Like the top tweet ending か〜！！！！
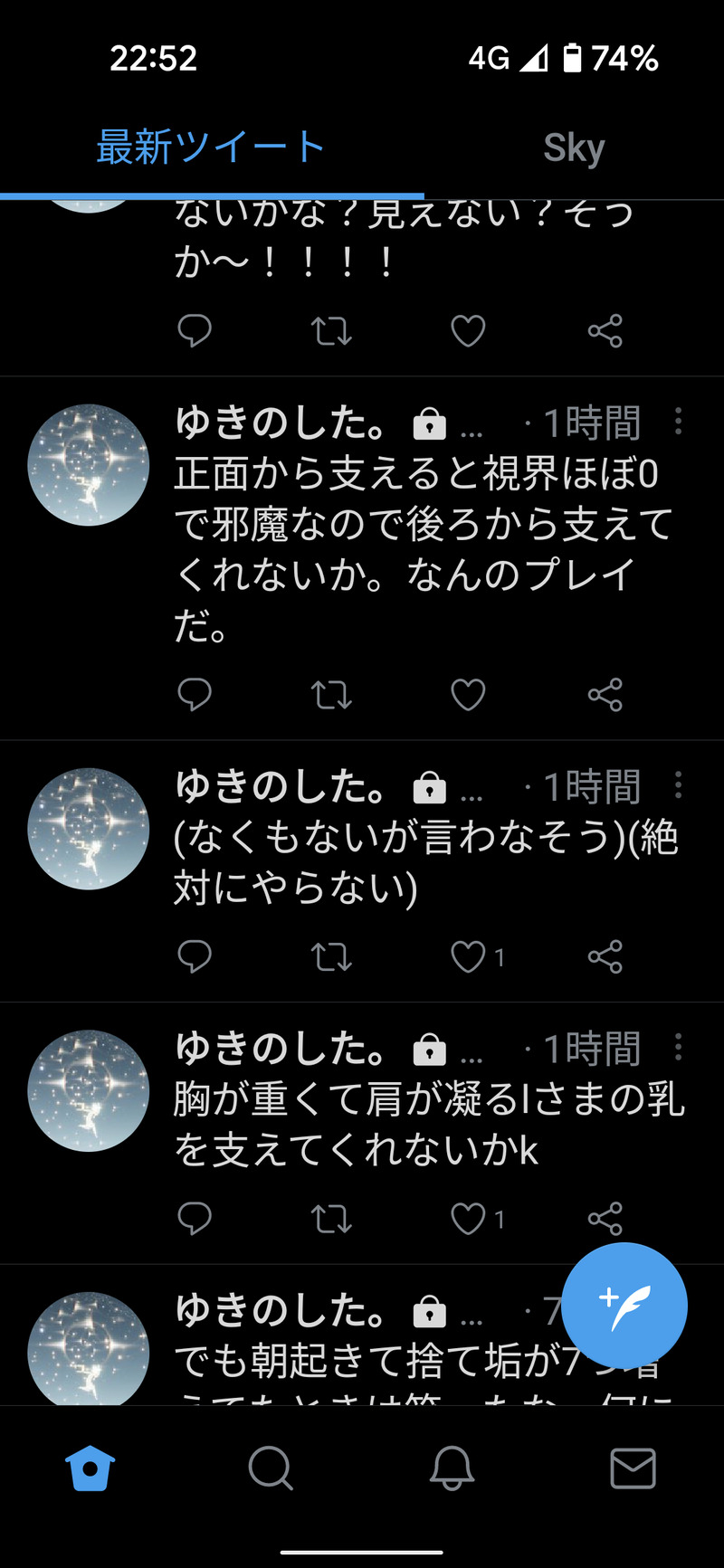 [x=468, y=331]
